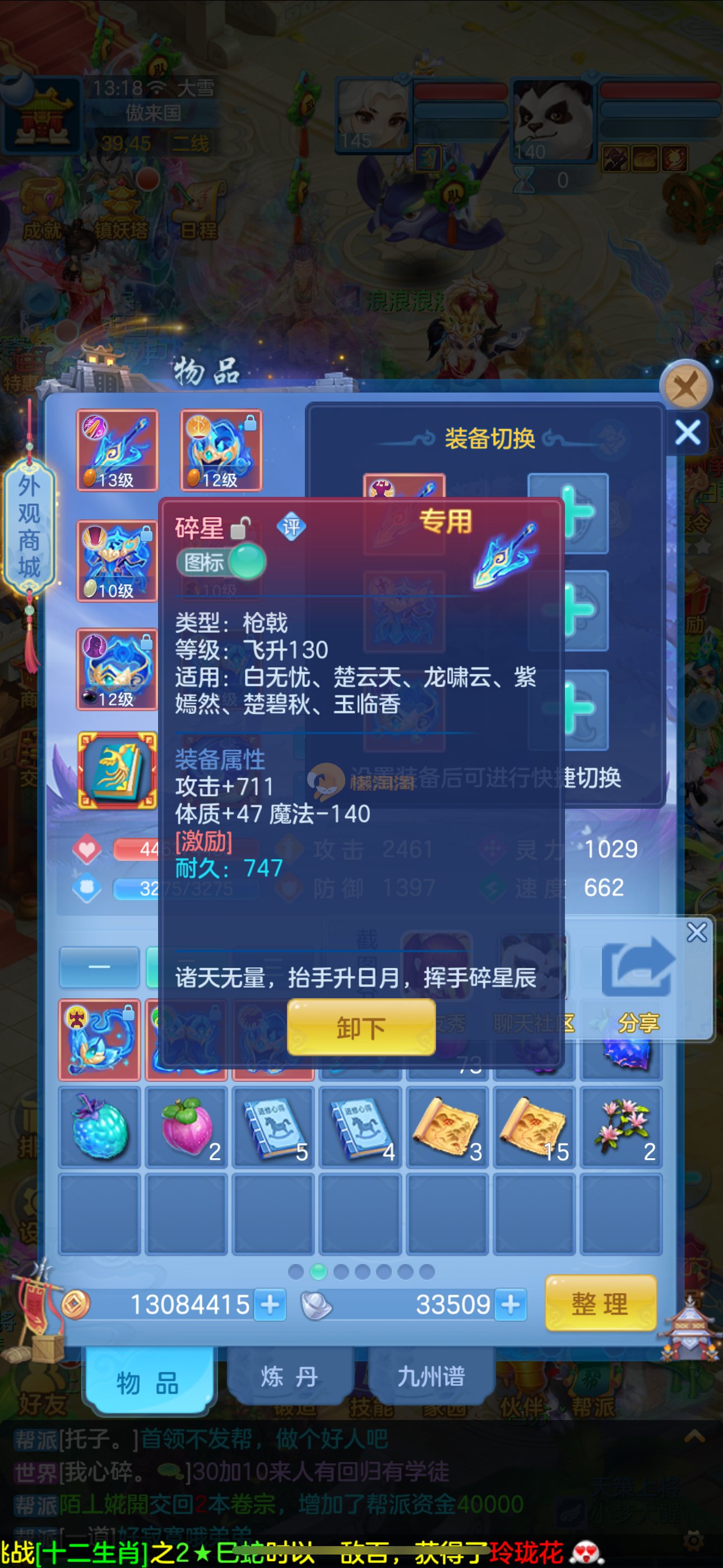Switch to the 九州谱 tab
Screen dimensions: 723x1568
(430, 1376)
